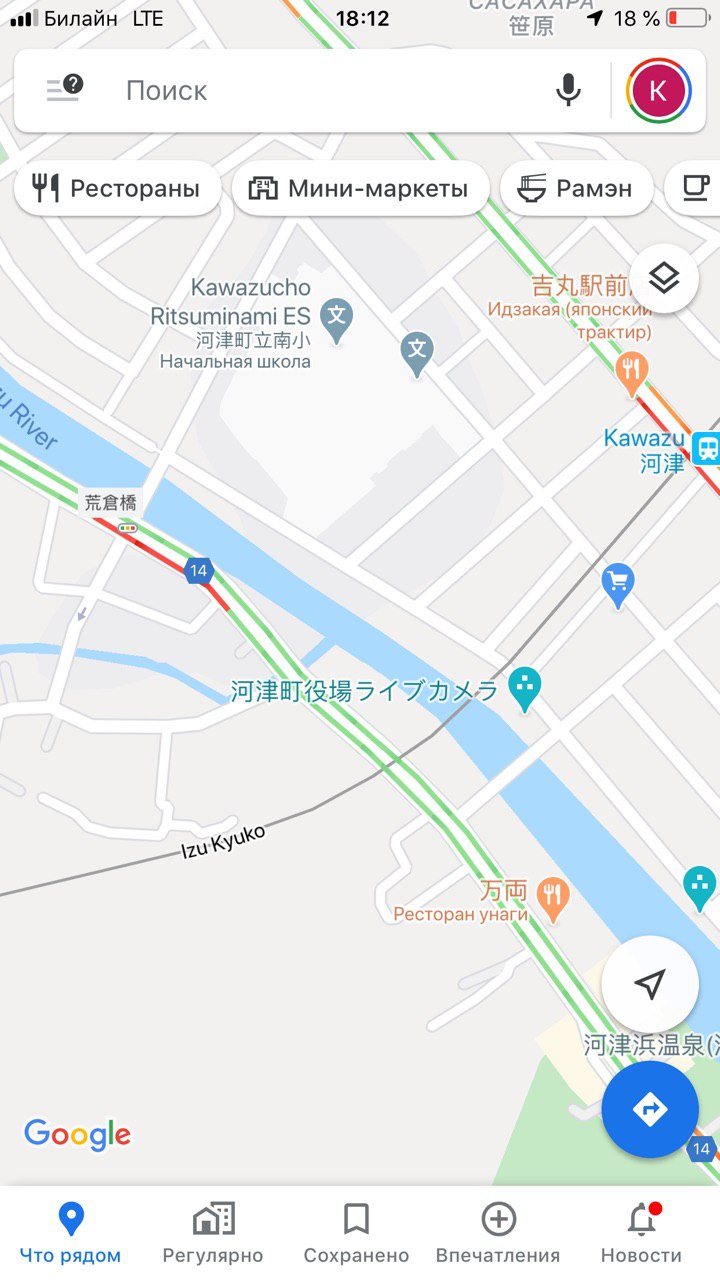Open the blue directions button

click(650, 1109)
